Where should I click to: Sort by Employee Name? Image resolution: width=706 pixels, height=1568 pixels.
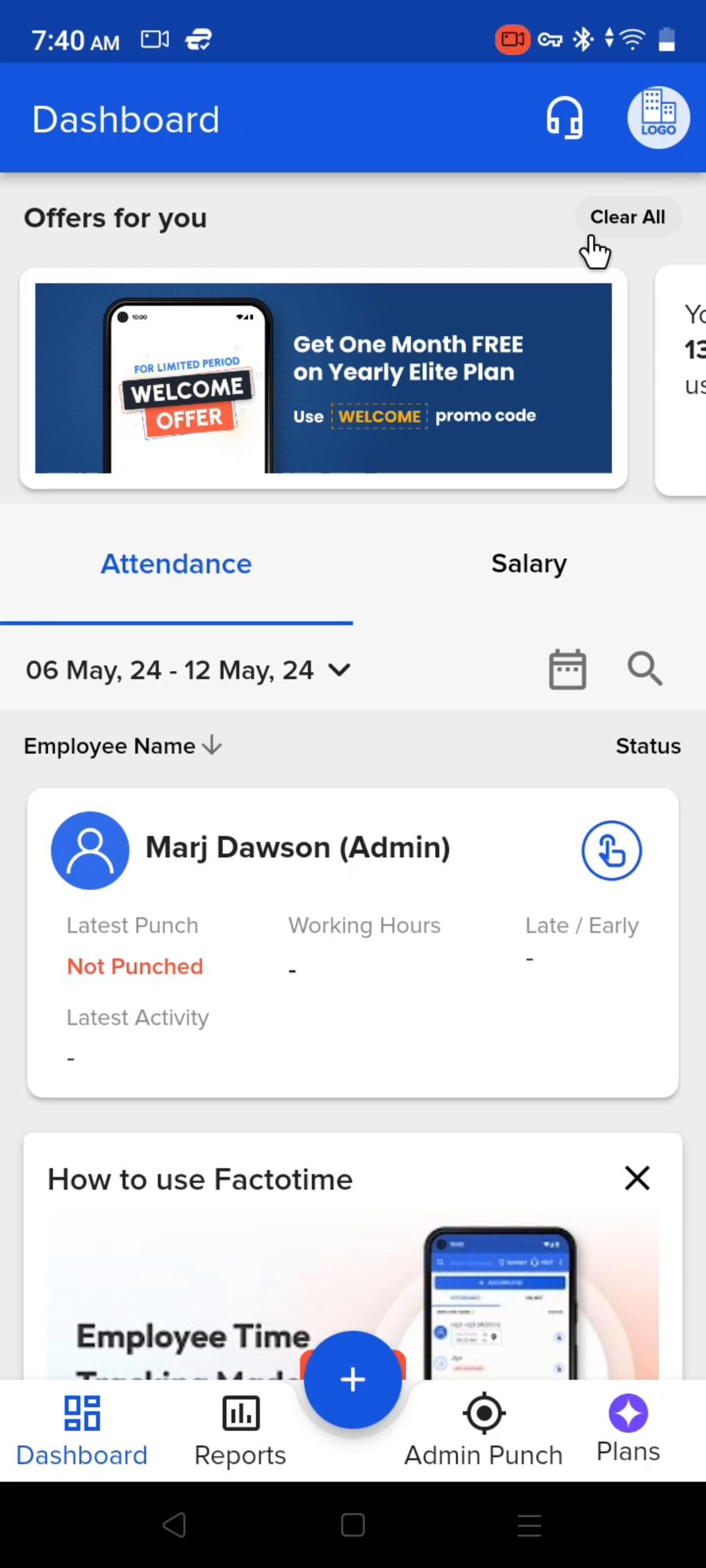pyautogui.click(x=123, y=745)
